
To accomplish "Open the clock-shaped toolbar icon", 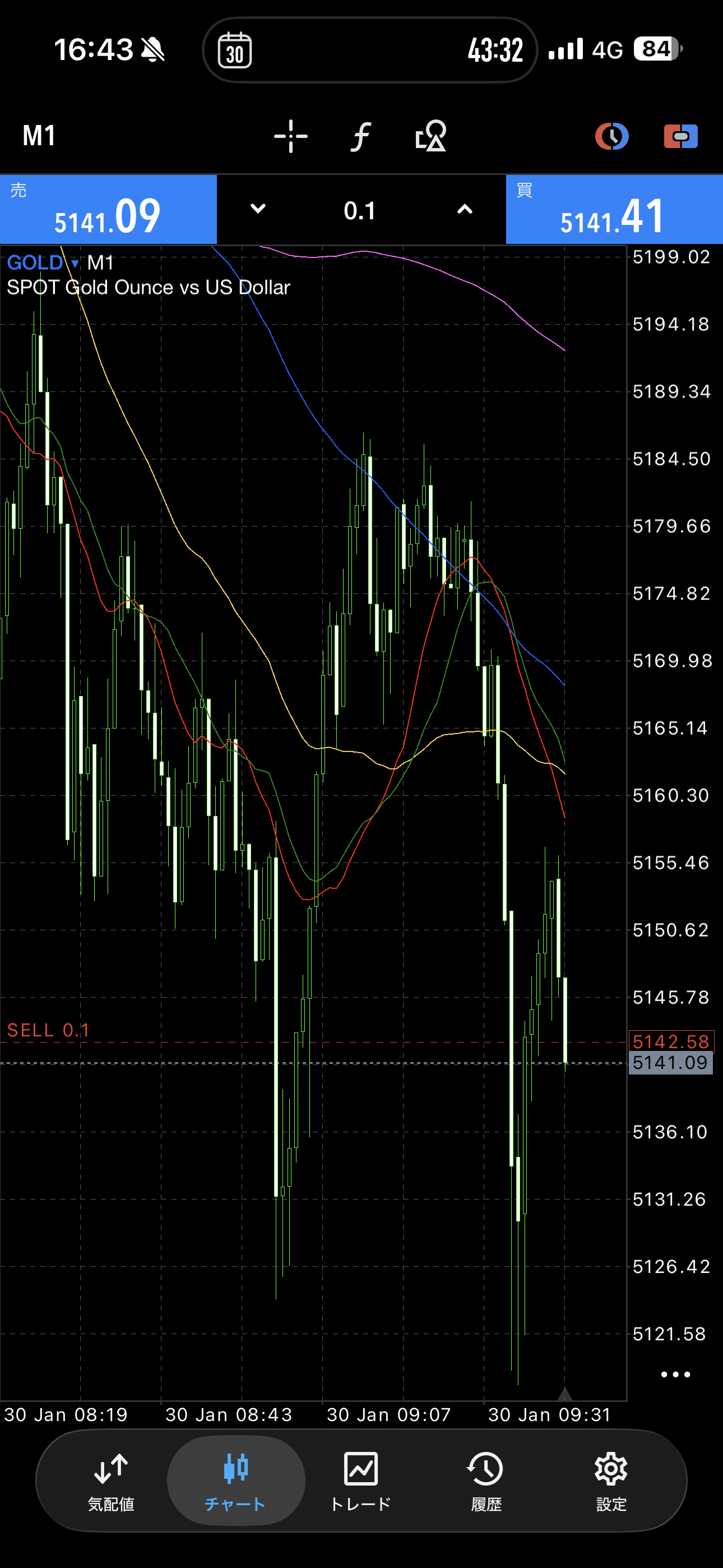I will click(611, 136).
